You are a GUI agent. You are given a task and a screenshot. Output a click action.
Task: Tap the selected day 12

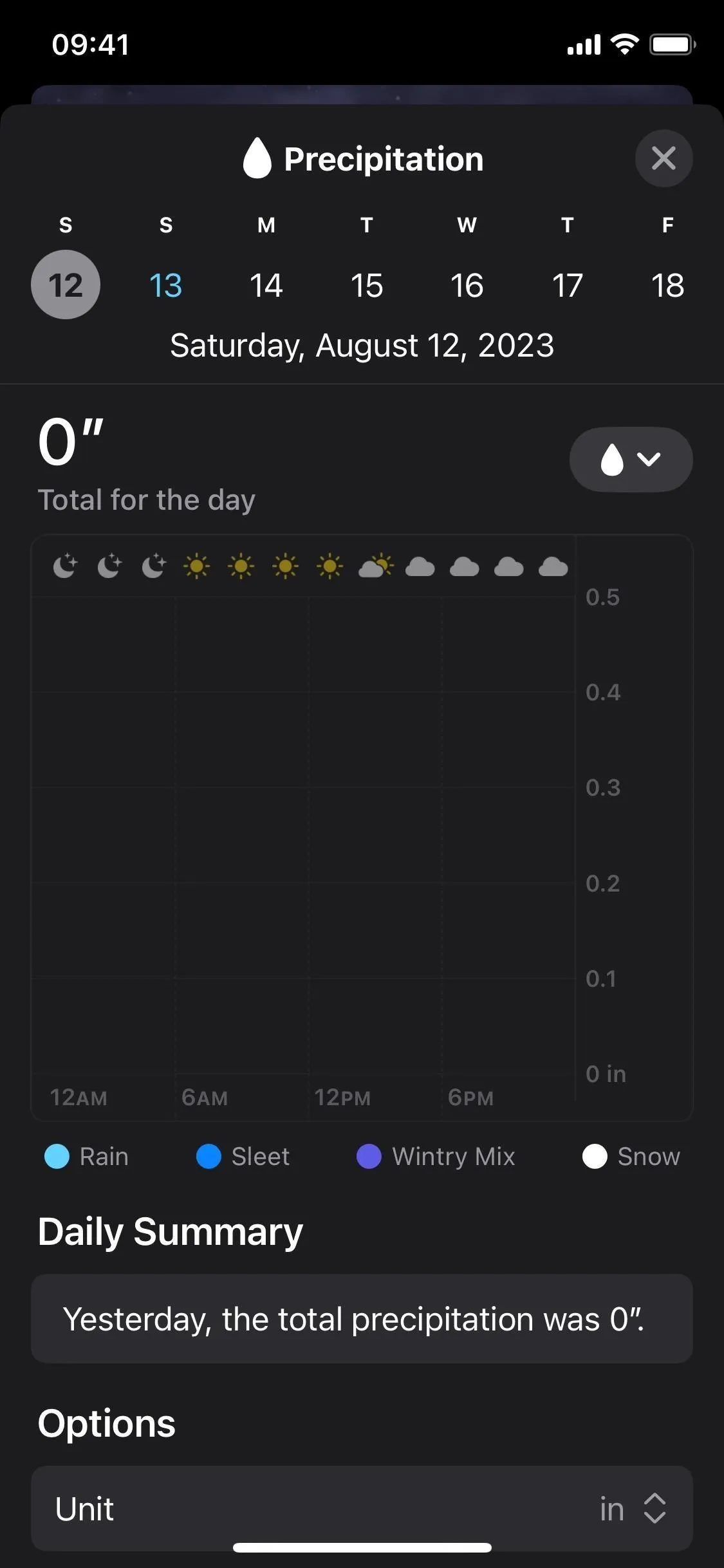coord(66,285)
